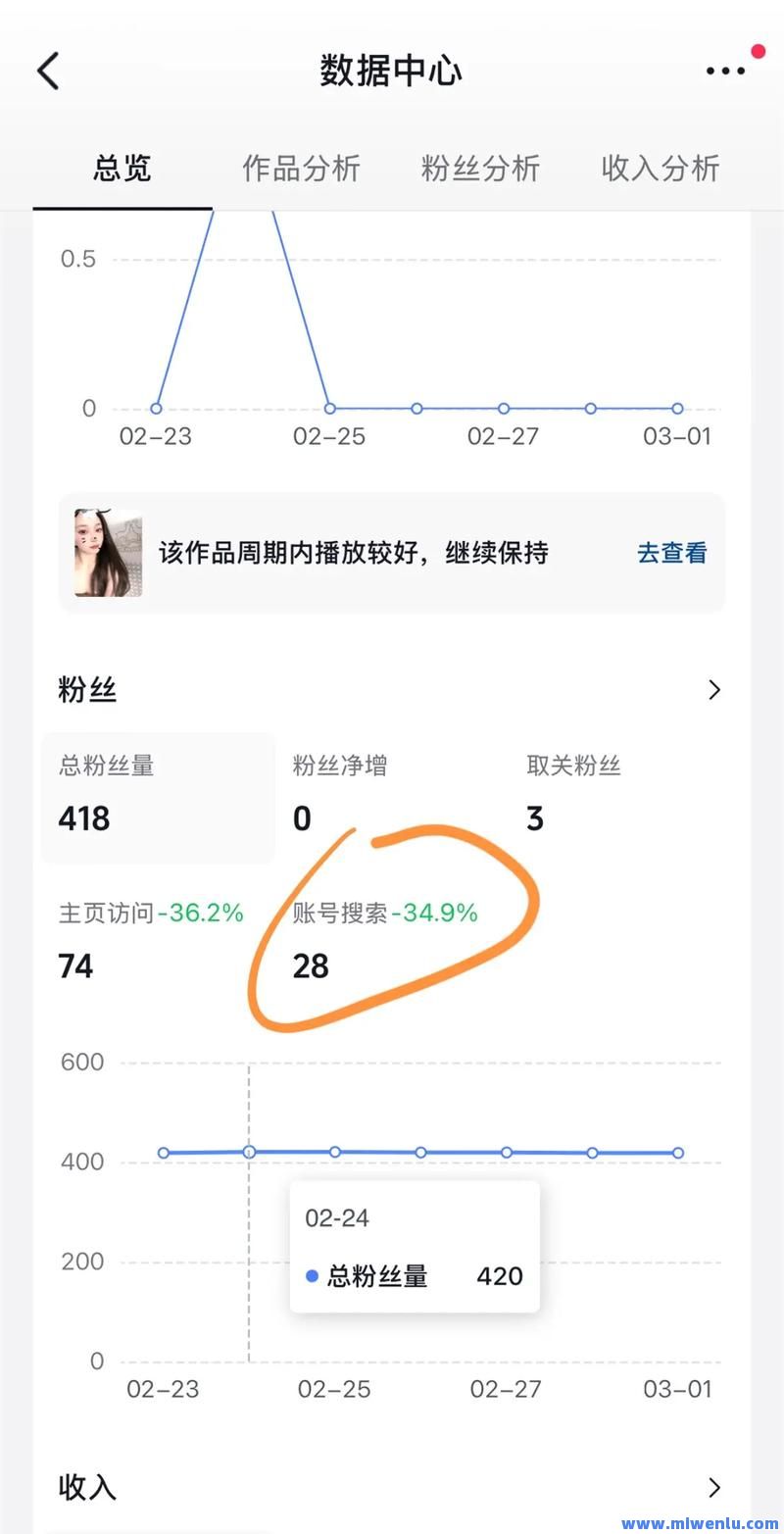
Task: Open the three-dot overflow menu
Action: [x=725, y=71]
